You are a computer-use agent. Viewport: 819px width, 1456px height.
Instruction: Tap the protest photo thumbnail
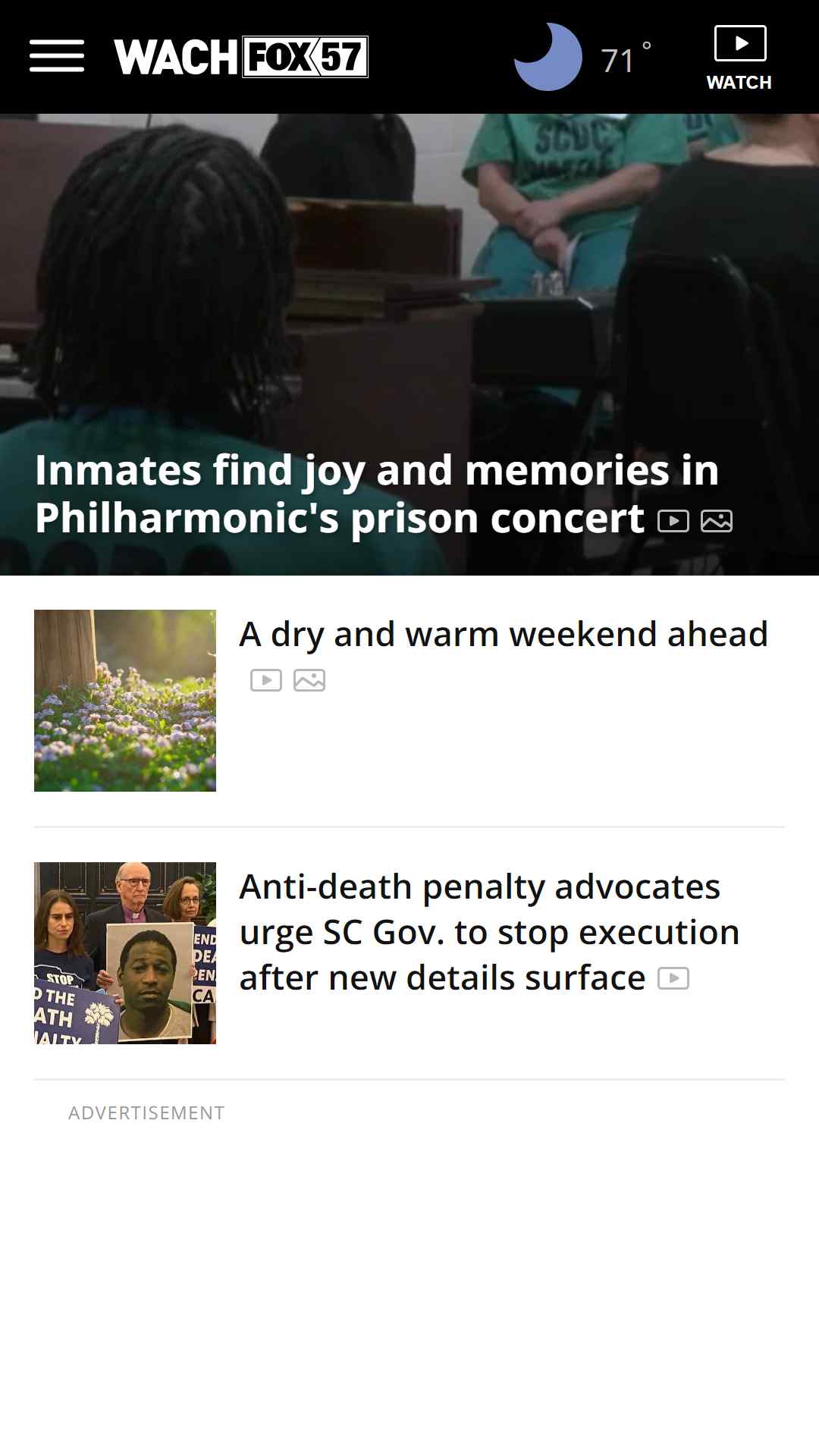pos(125,953)
